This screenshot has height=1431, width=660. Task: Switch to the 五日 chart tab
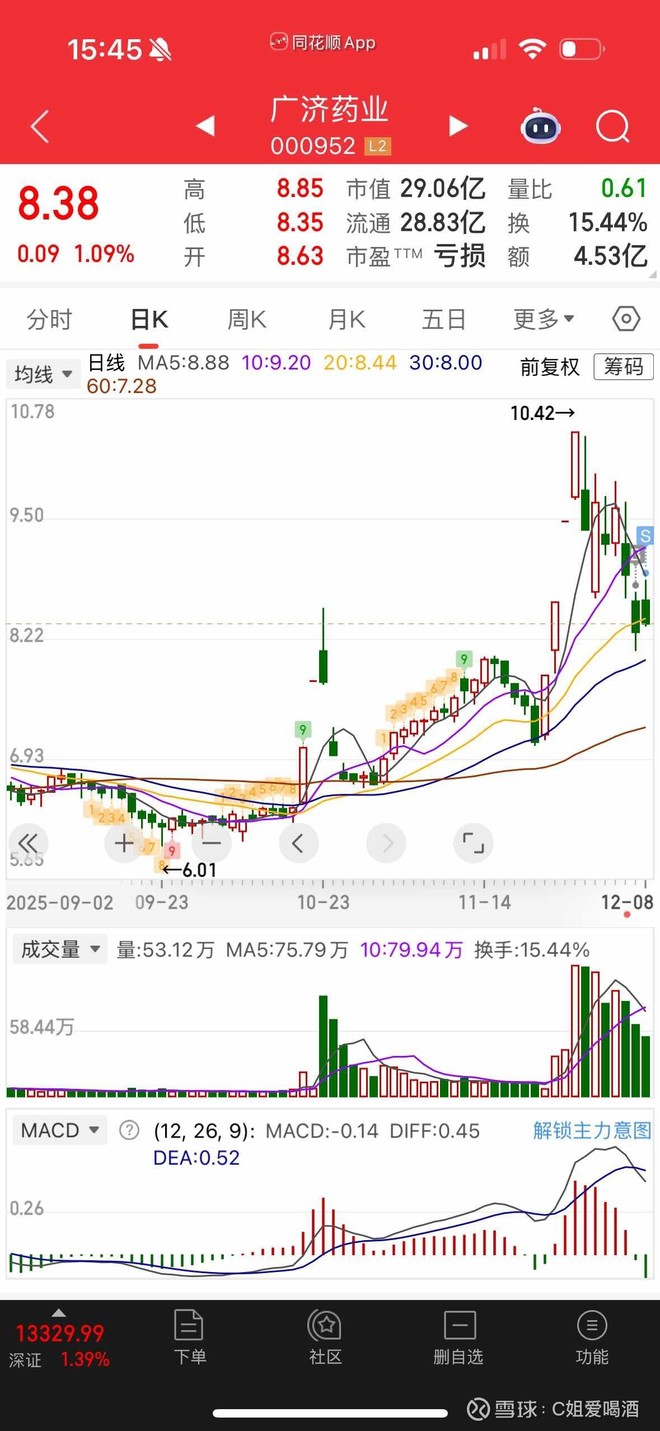(x=444, y=319)
